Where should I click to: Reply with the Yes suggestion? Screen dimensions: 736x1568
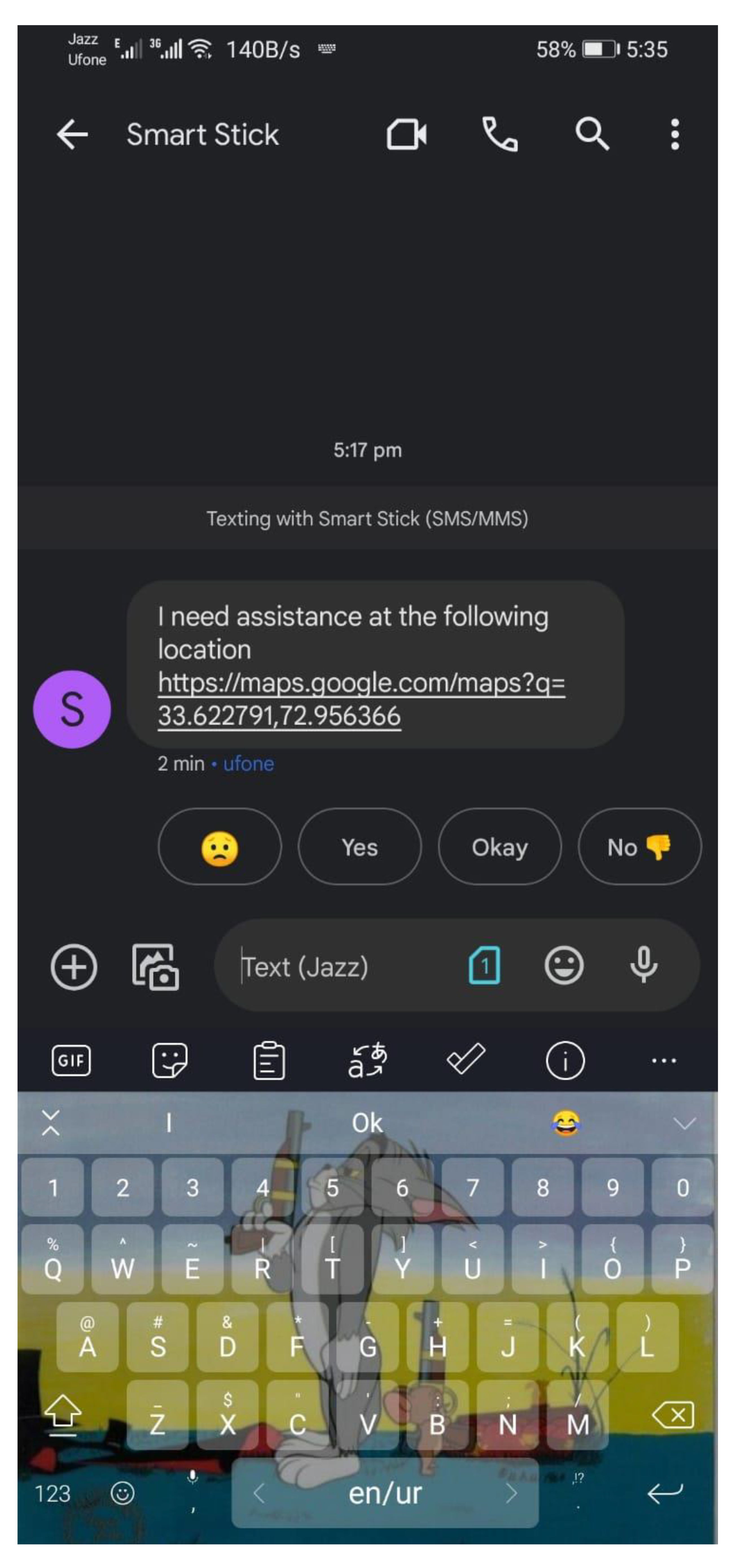(360, 847)
